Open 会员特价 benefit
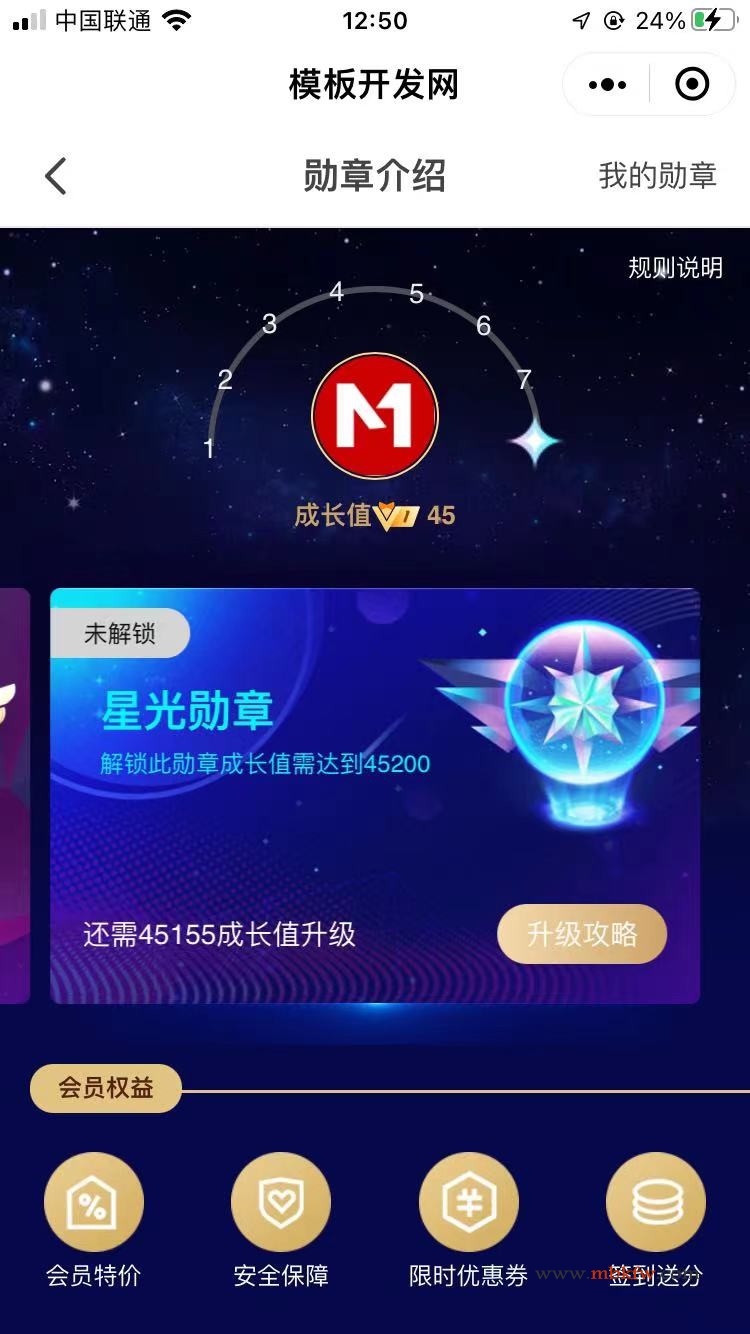This screenshot has width=750, height=1334. (93, 1203)
